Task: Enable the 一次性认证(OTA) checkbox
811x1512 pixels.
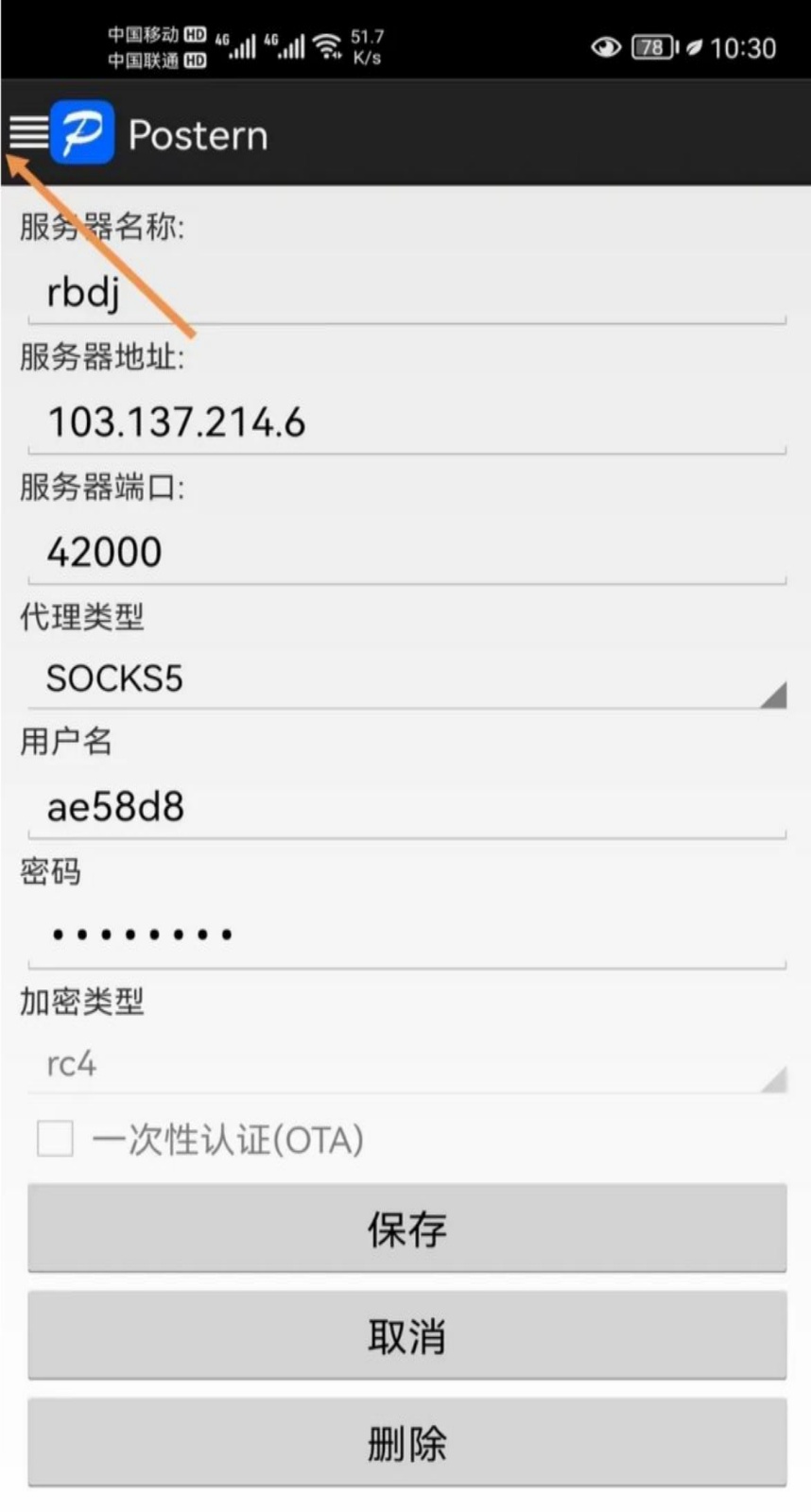Action: click(x=55, y=1139)
